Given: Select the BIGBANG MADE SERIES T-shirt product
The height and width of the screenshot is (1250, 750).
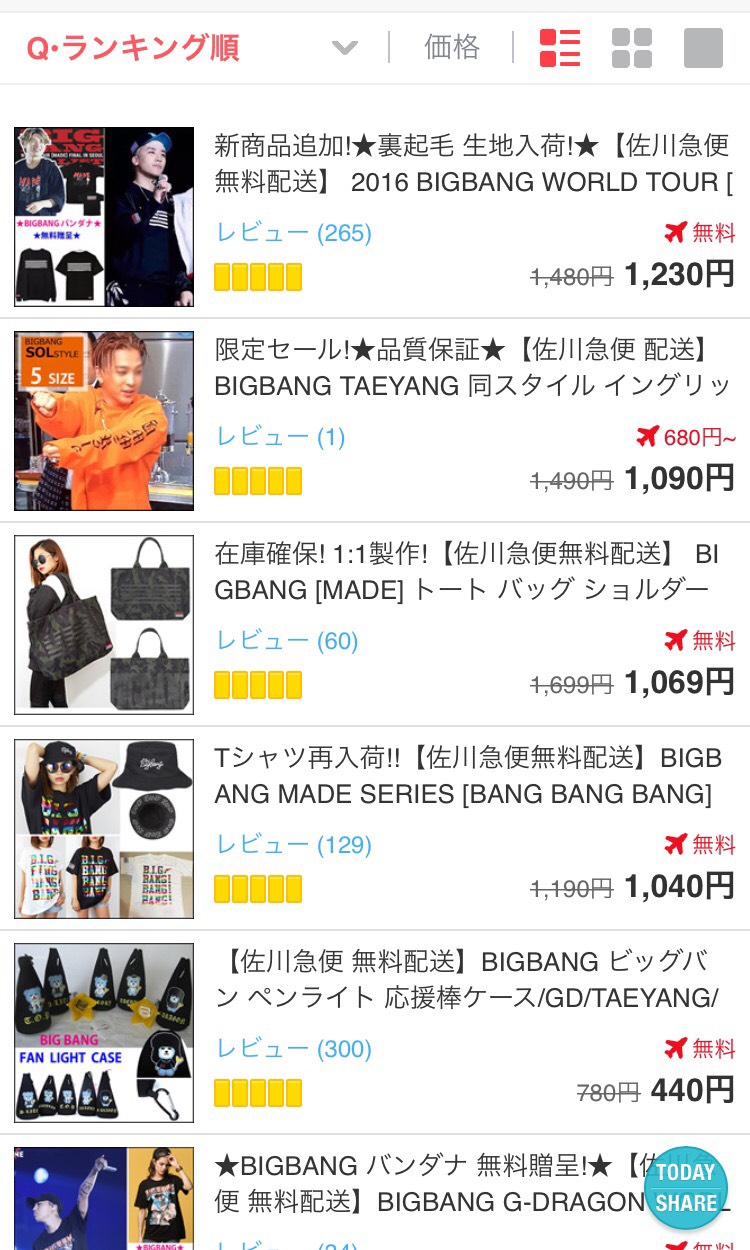Looking at the screenshot, I should tap(466, 776).
